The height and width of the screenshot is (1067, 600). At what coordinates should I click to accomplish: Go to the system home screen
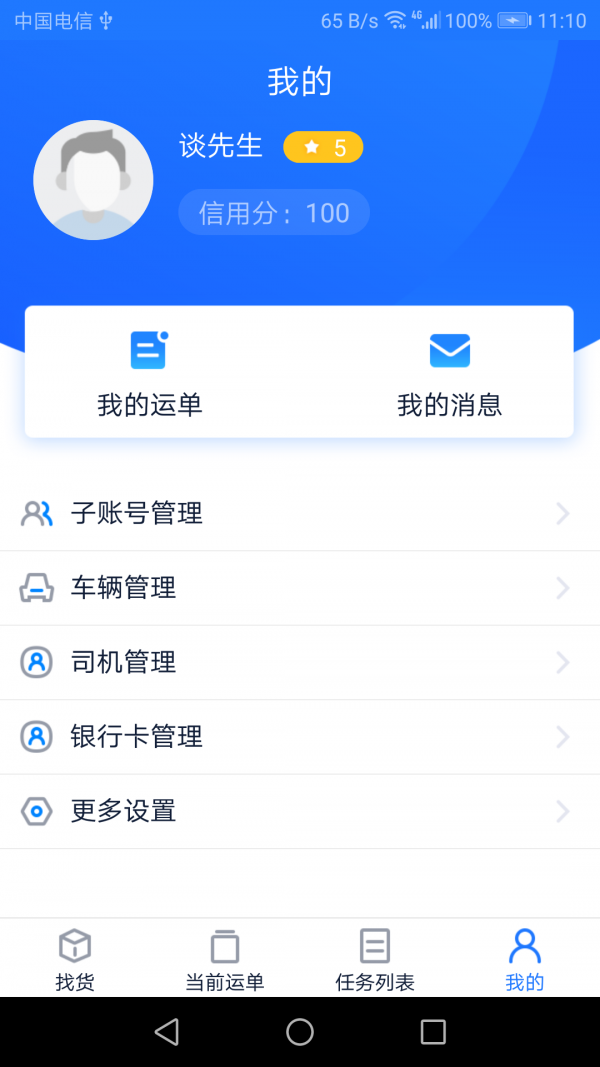pyautogui.click(x=300, y=1032)
